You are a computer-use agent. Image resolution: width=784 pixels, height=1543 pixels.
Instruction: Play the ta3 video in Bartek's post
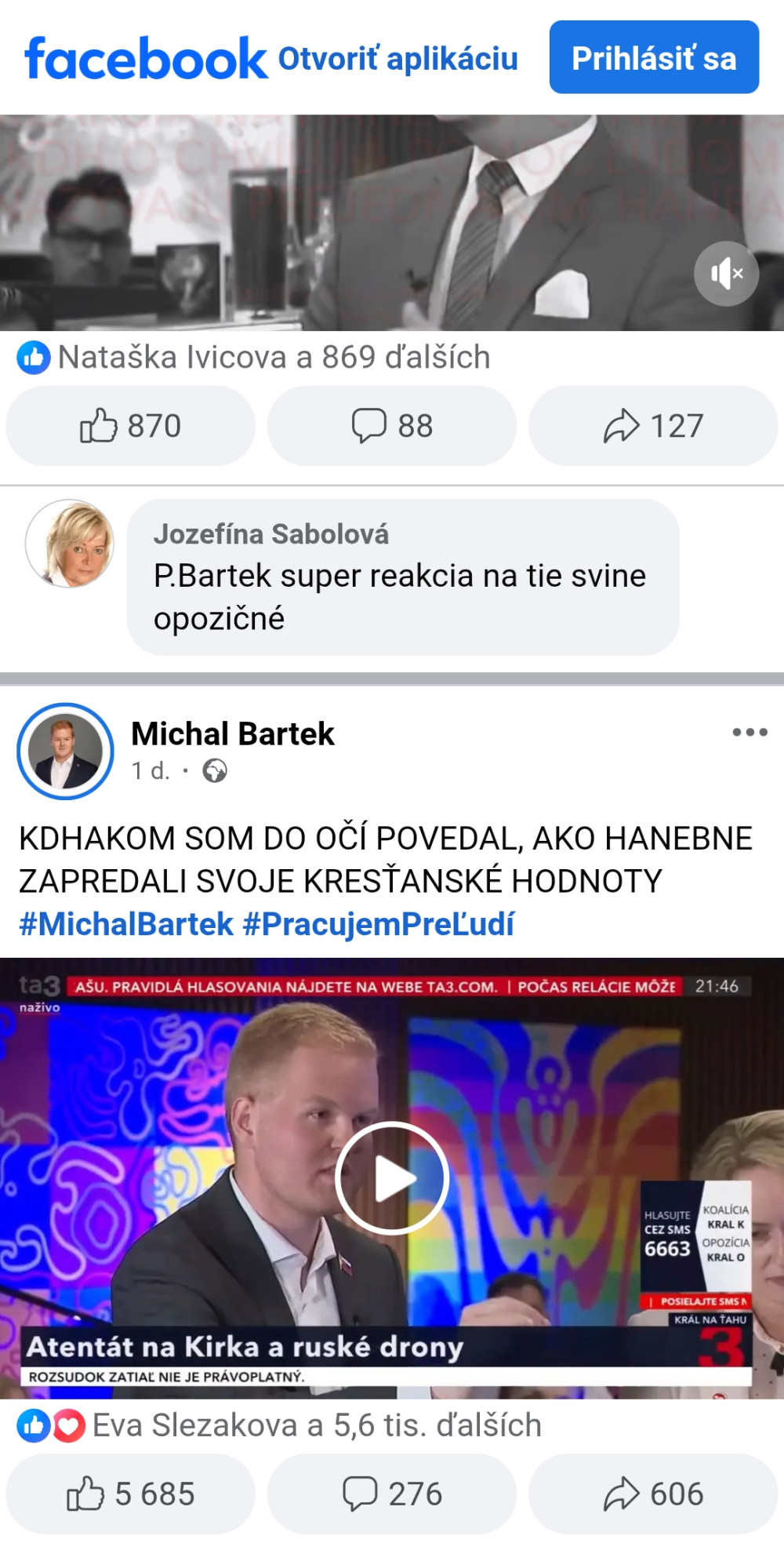tap(392, 1178)
